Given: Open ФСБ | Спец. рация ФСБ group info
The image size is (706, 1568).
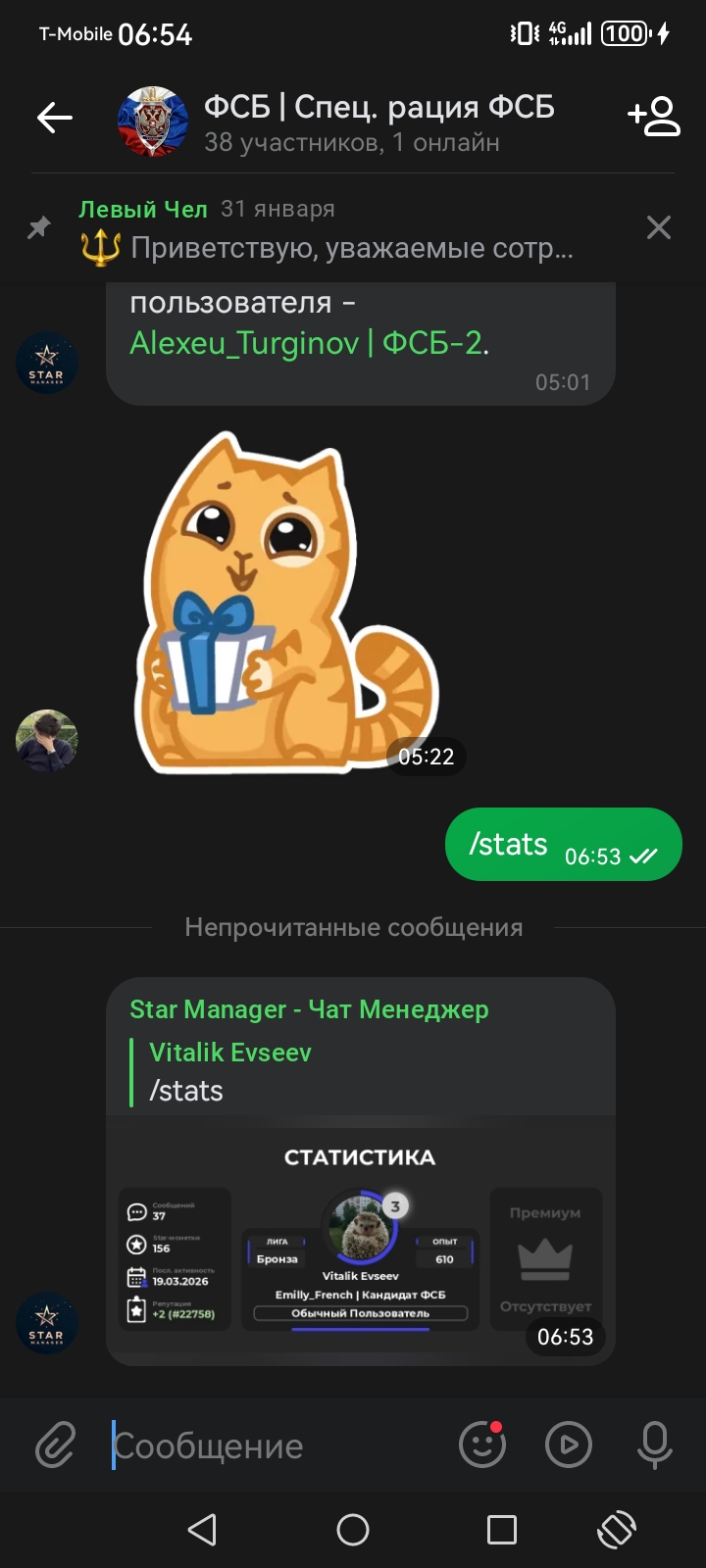Looking at the screenshot, I should point(378,122).
